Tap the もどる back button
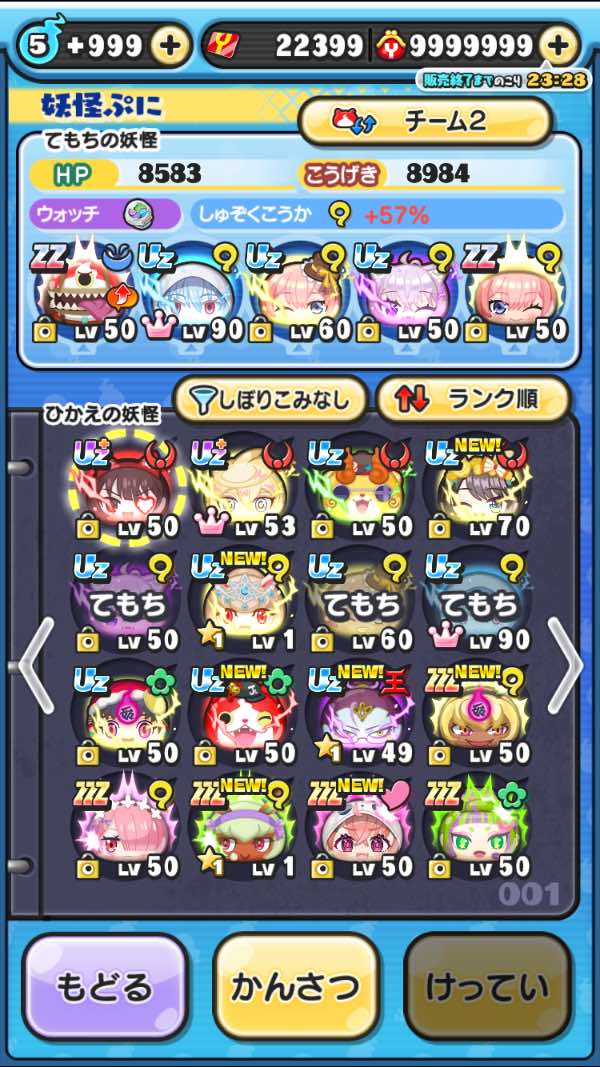This screenshot has width=600, height=1067. tap(105, 986)
